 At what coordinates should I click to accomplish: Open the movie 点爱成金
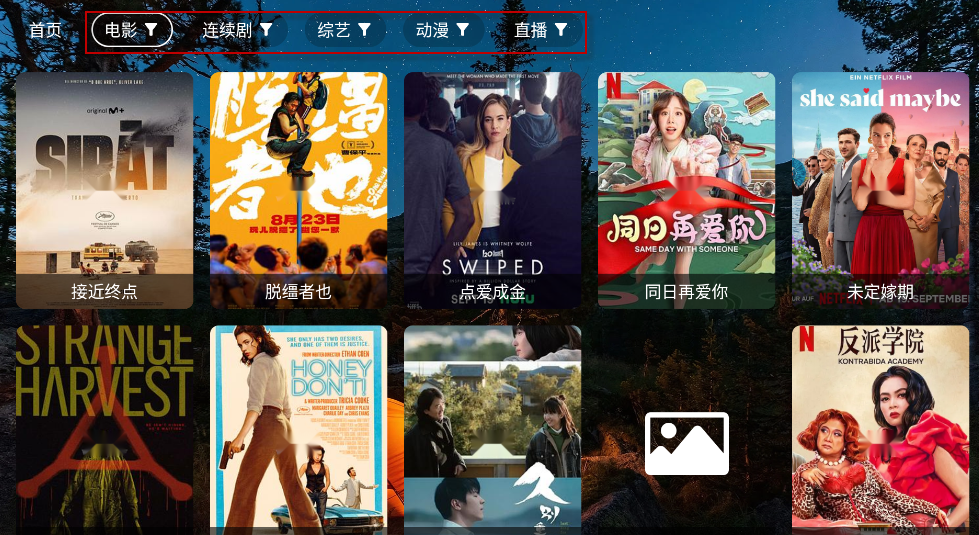[492, 190]
